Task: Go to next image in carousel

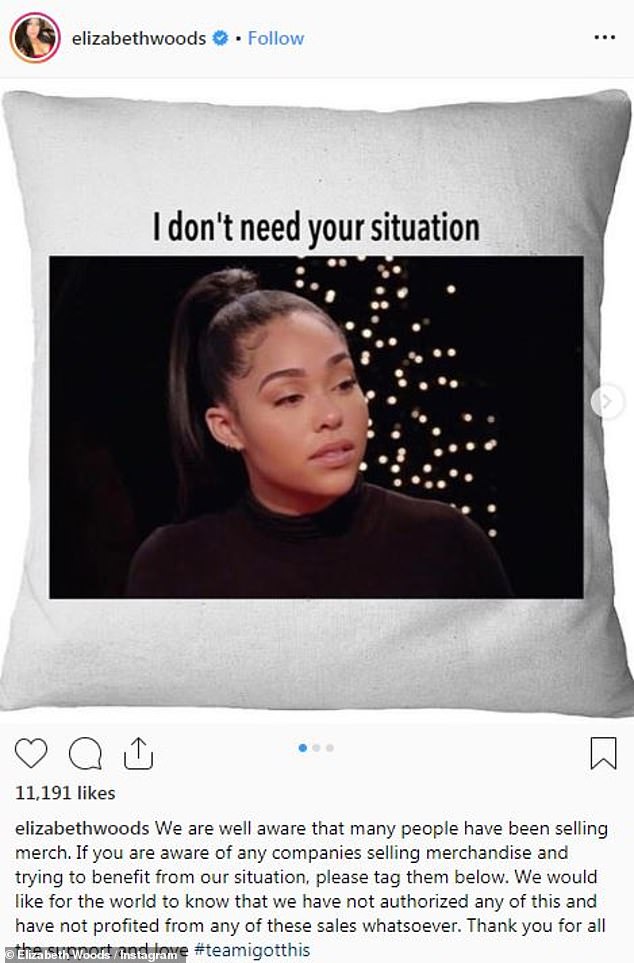Action: click(x=605, y=402)
